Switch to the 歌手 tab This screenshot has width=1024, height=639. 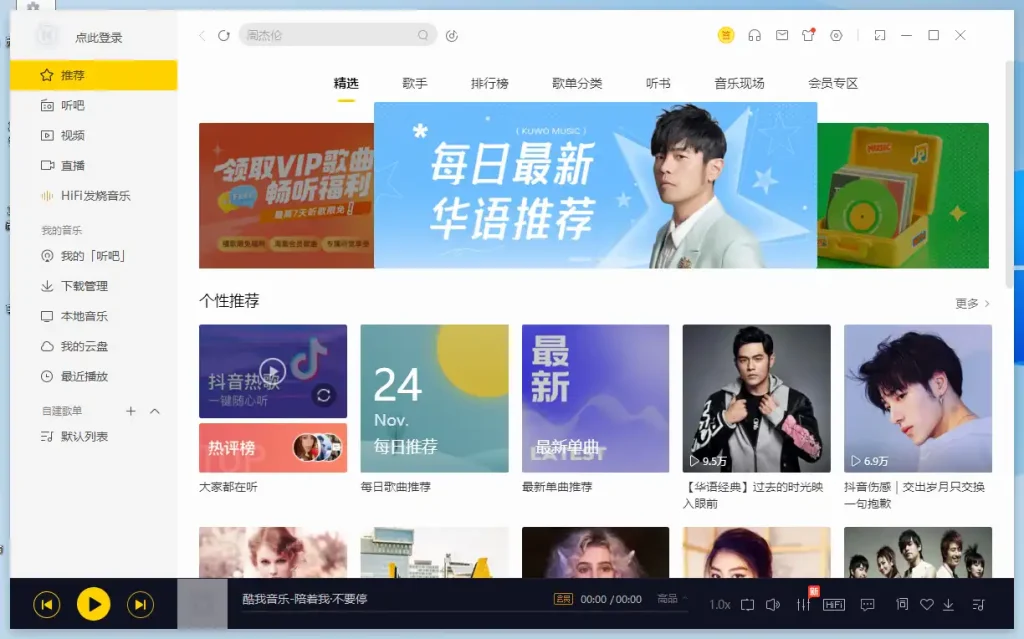click(x=415, y=83)
